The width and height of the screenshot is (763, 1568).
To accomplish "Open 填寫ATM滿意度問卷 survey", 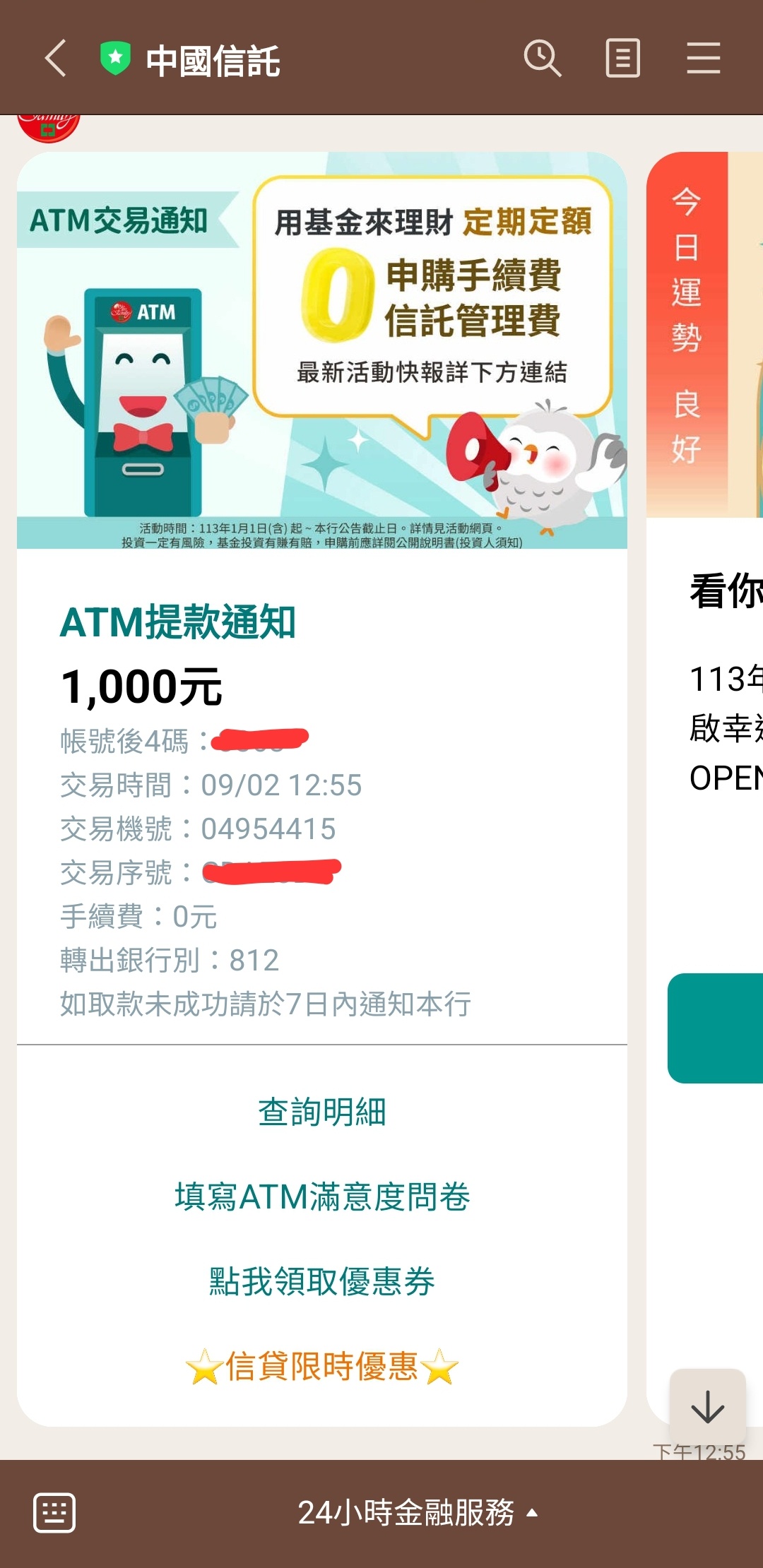I will [322, 1196].
